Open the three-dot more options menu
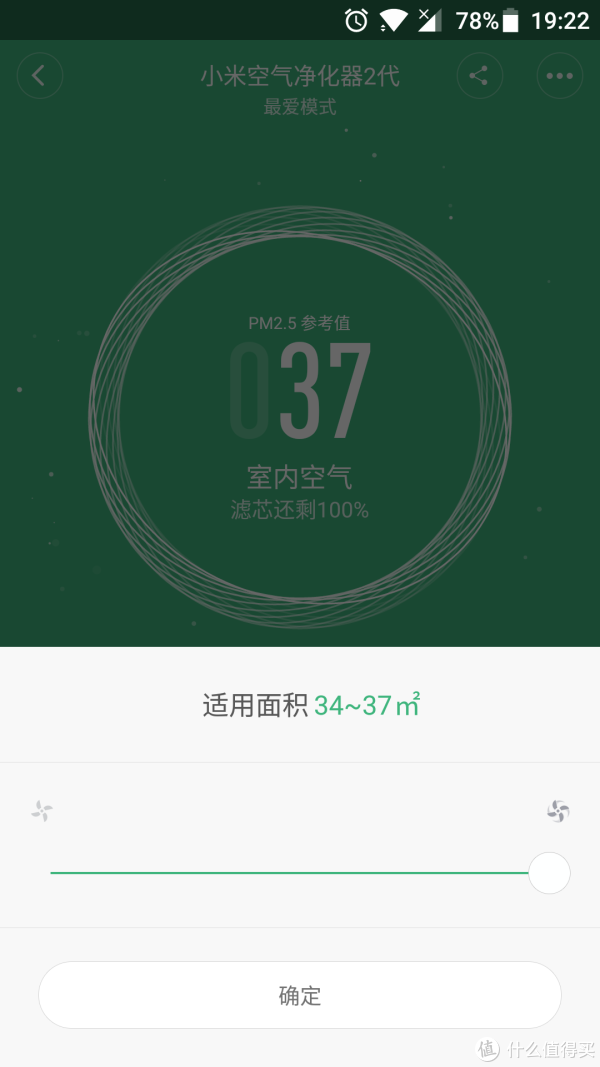 coord(559,76)
